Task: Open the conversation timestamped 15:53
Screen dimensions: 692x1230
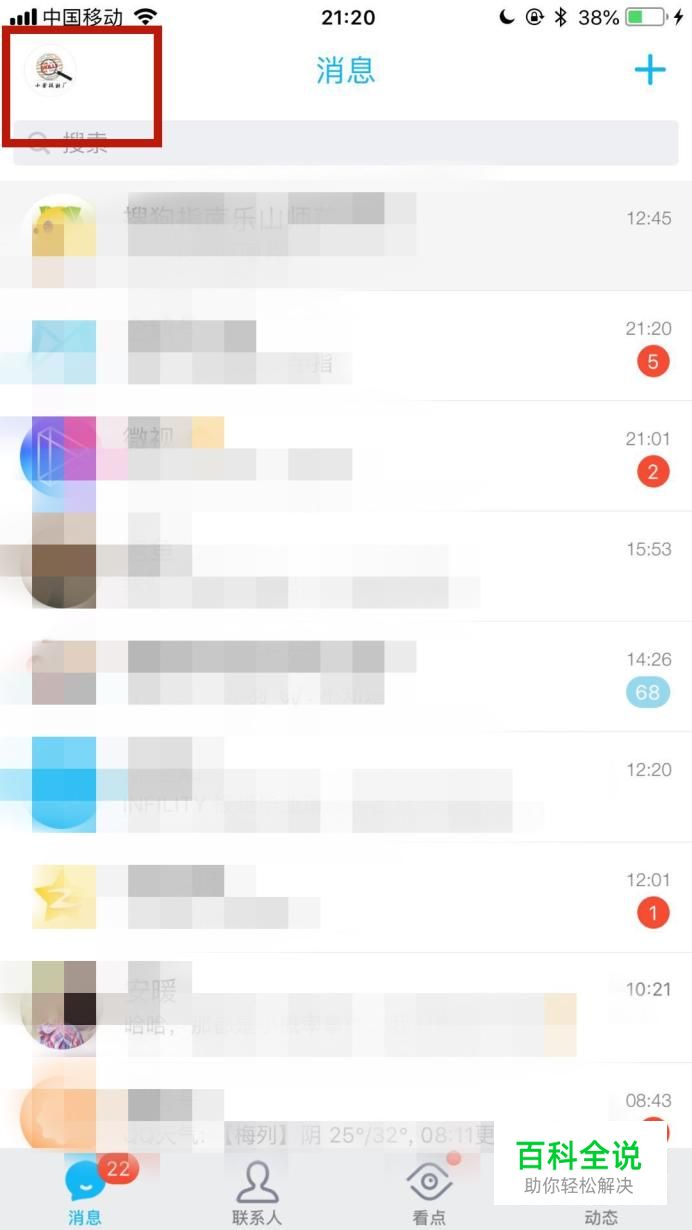Action: click(346, 566)
